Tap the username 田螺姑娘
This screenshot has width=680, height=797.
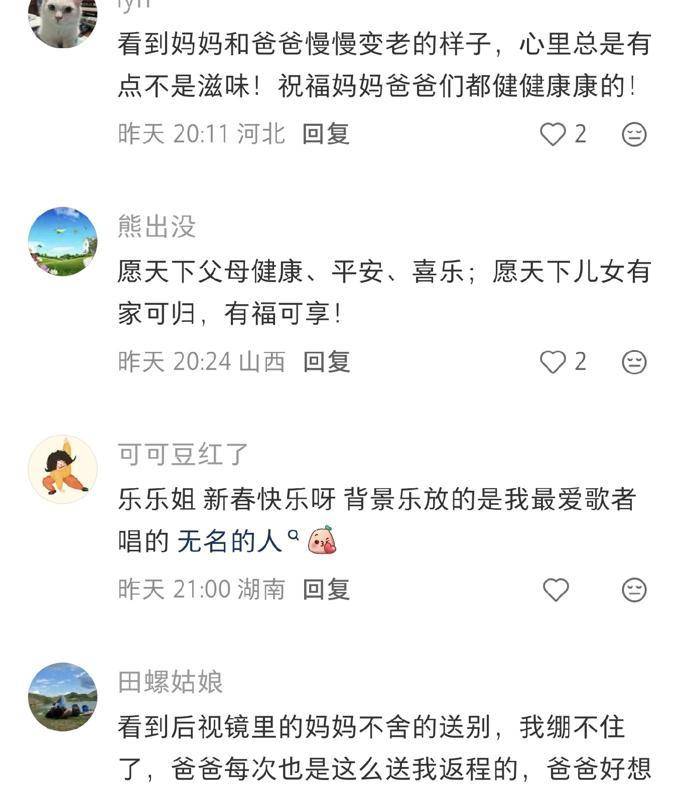(169, 682)
